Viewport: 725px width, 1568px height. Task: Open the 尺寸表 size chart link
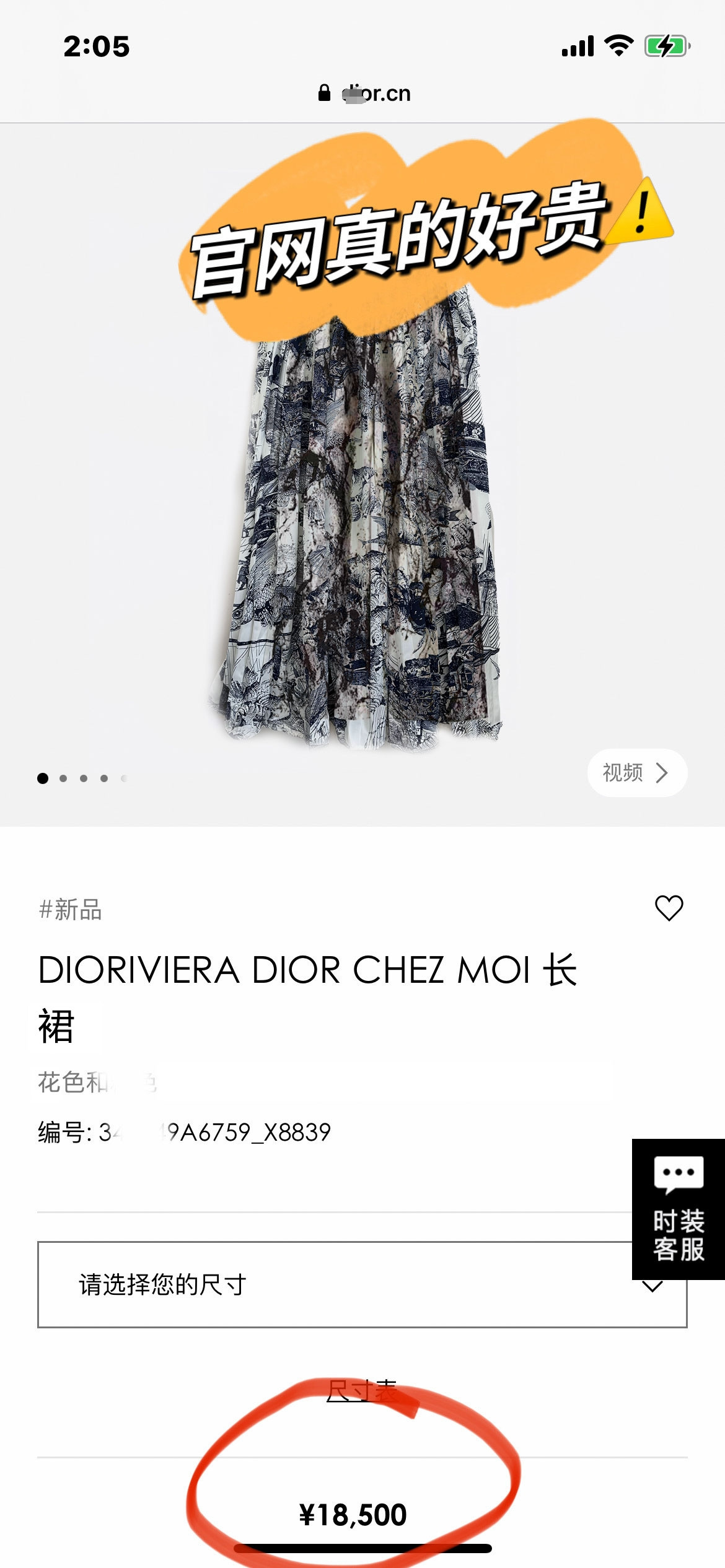(362, 1391)
